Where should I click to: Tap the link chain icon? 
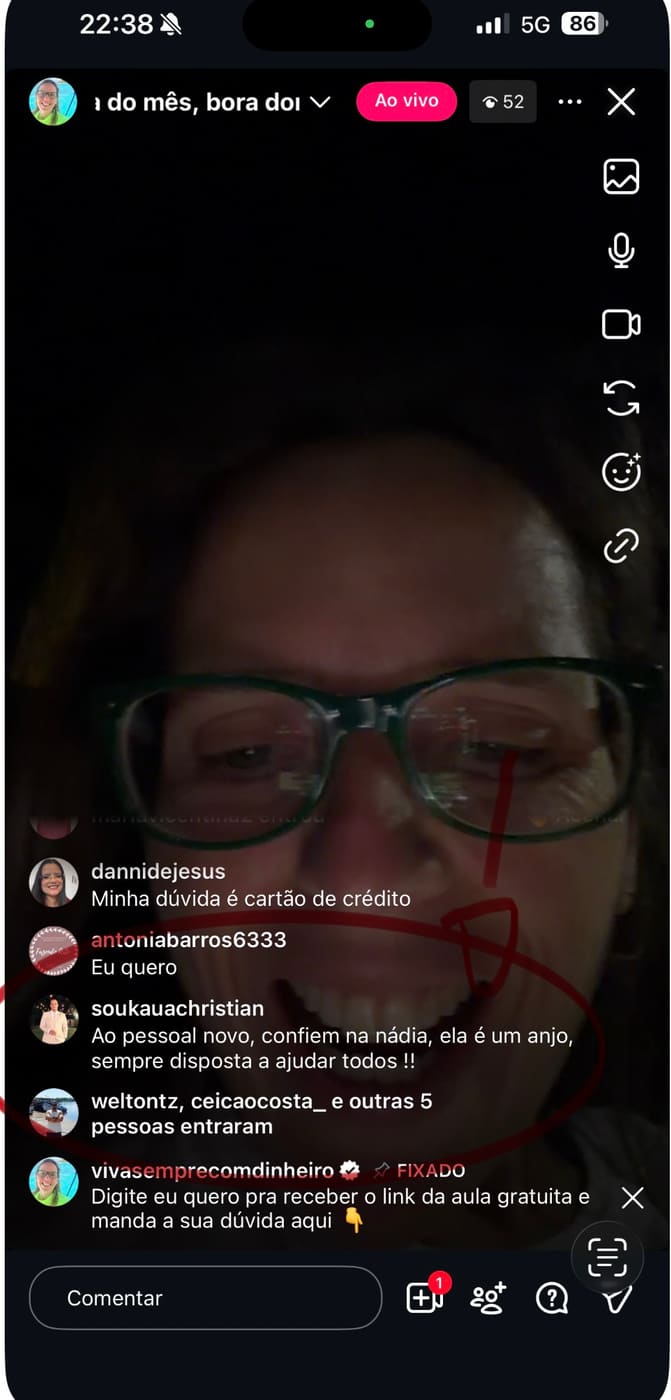(621, 546)
